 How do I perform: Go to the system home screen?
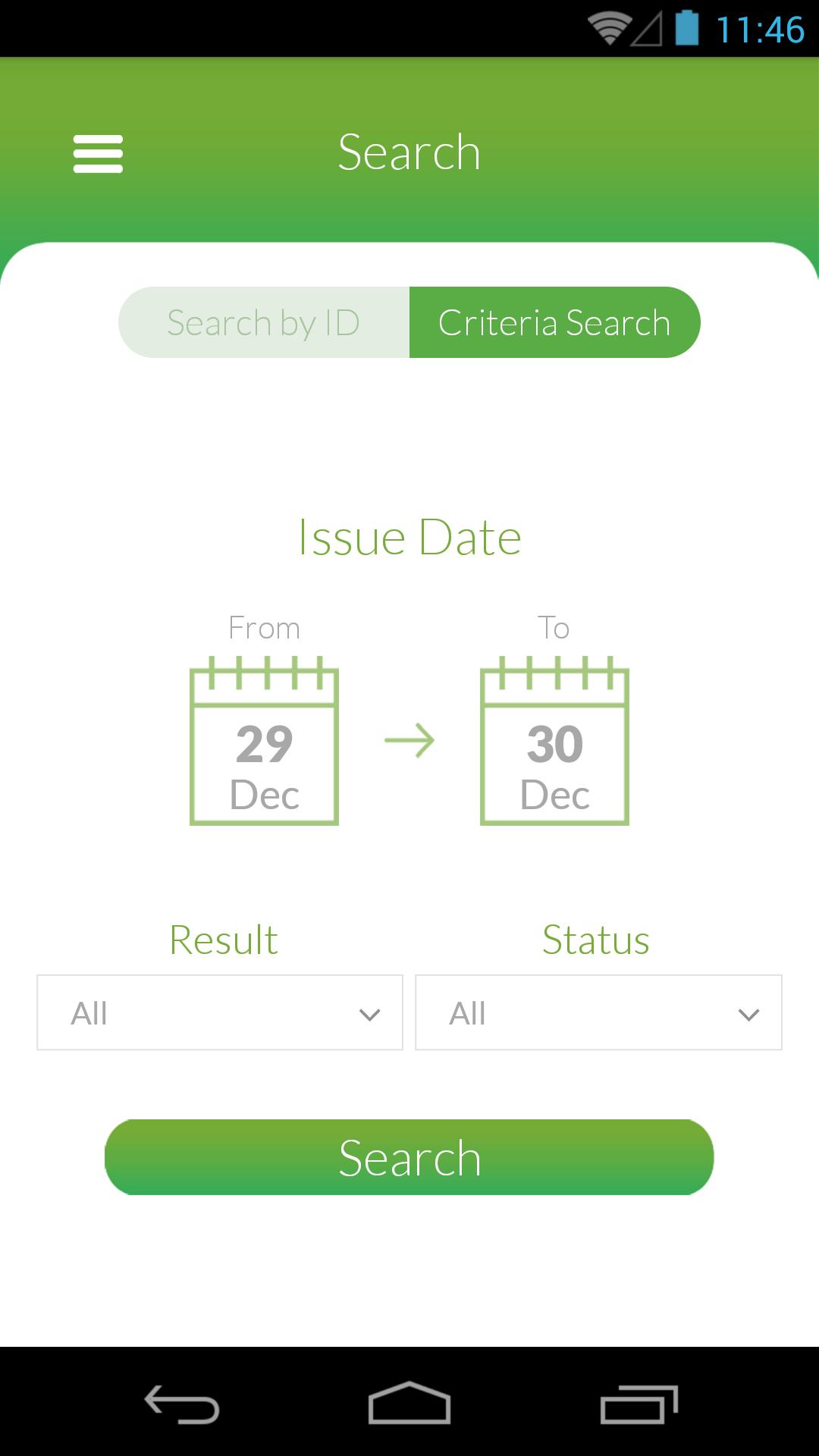coord(409,1404)
